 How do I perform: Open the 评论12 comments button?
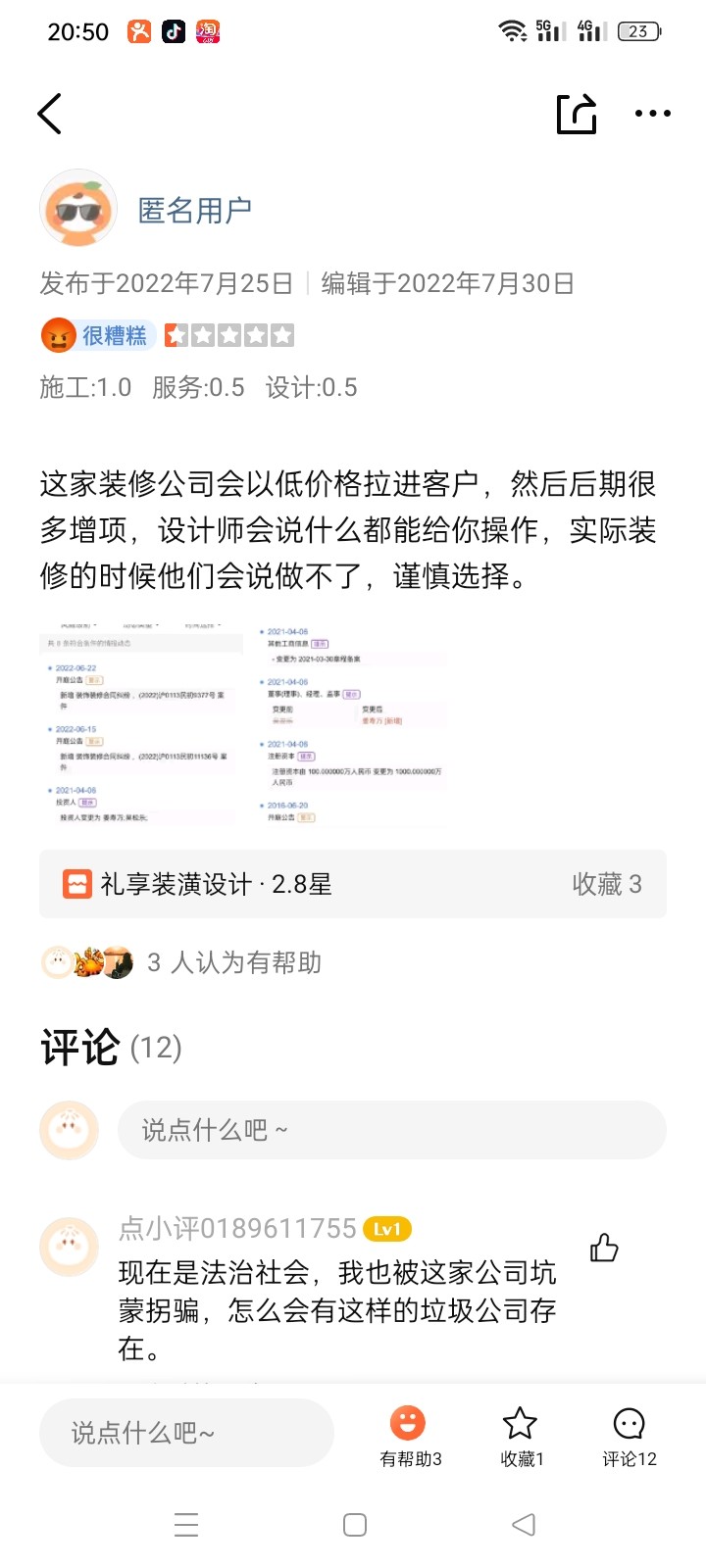[629, 1436]
